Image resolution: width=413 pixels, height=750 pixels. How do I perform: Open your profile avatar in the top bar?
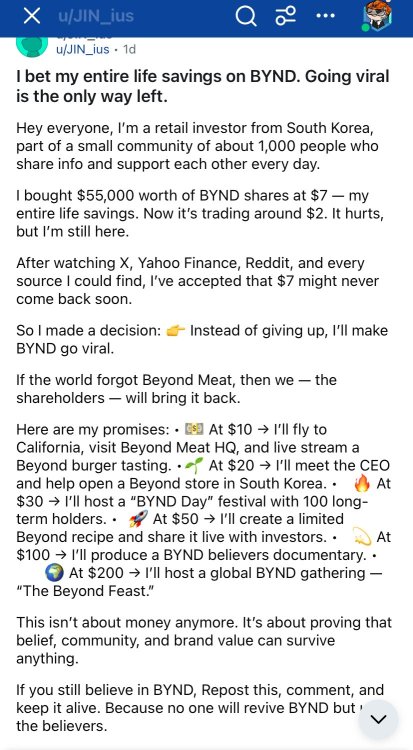coord(378,15)
